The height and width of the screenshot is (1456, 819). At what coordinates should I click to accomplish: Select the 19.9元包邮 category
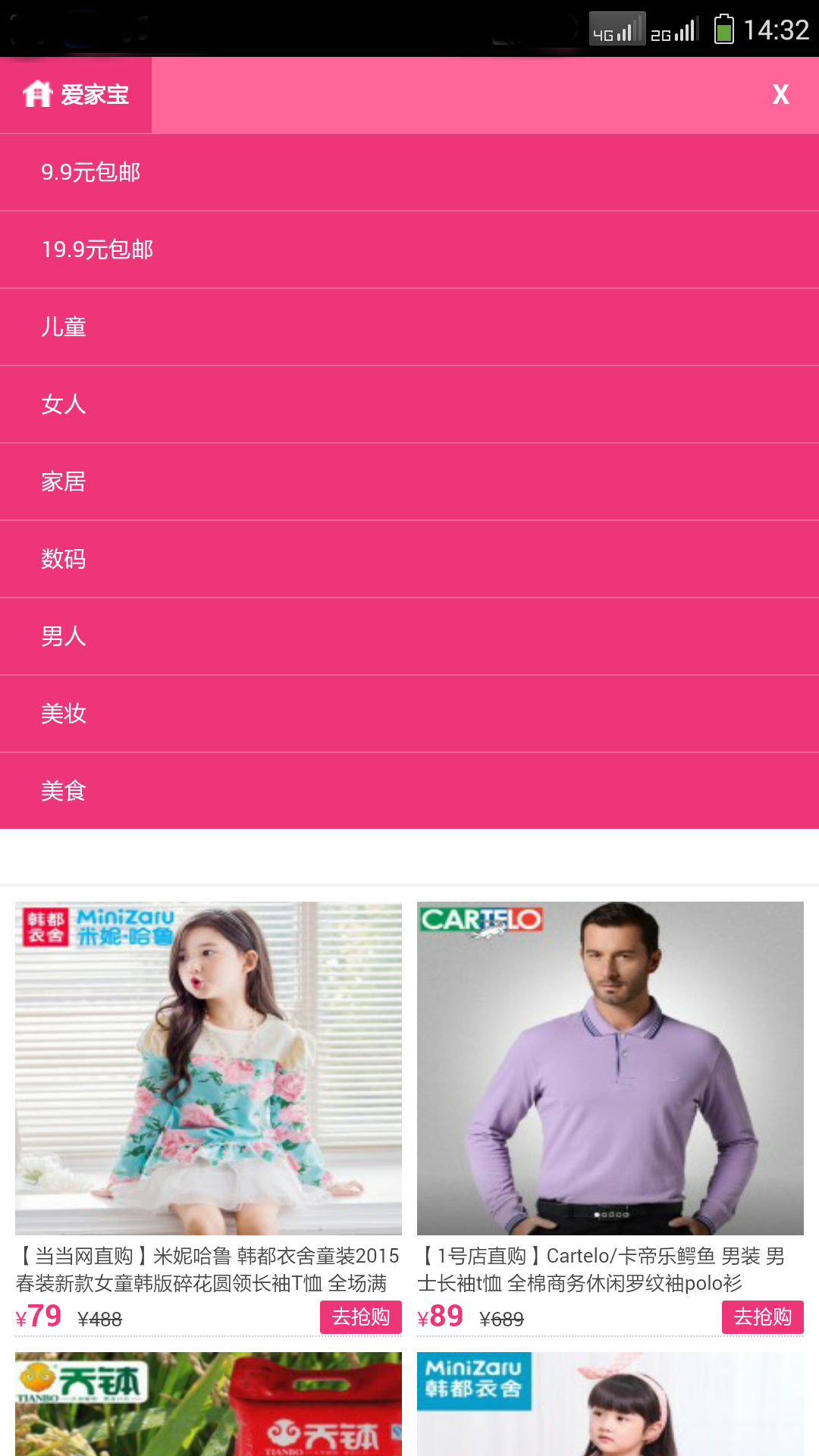pyautogui.click(x=409, y=249)
